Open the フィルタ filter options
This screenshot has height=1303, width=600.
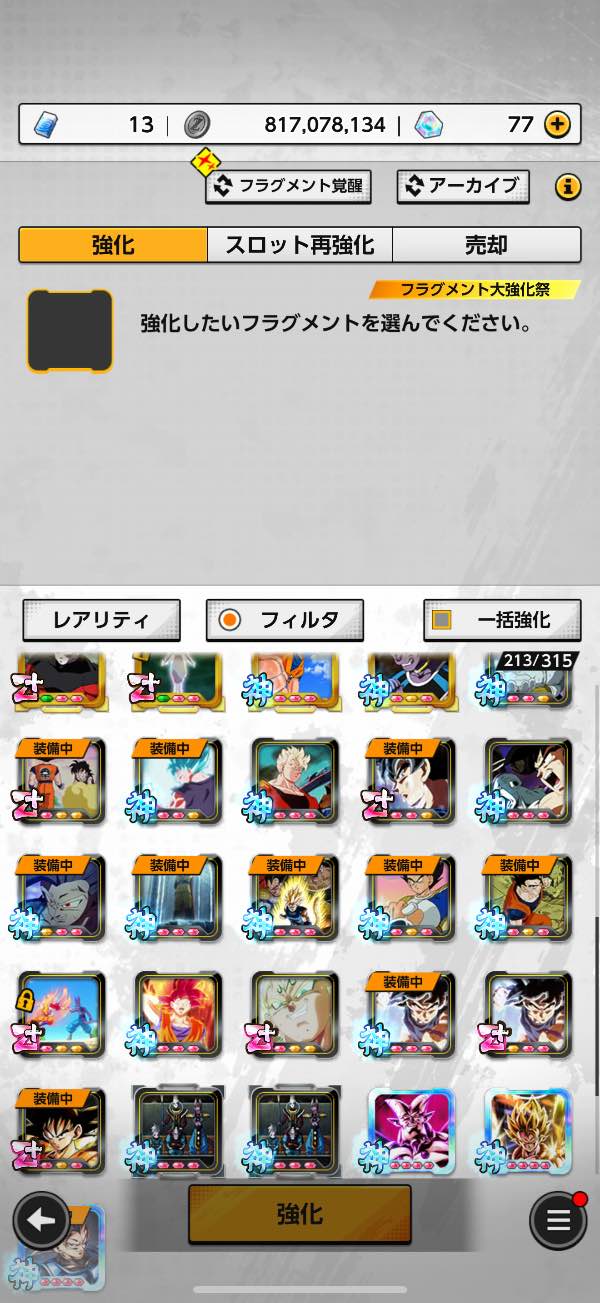(285, 620)
